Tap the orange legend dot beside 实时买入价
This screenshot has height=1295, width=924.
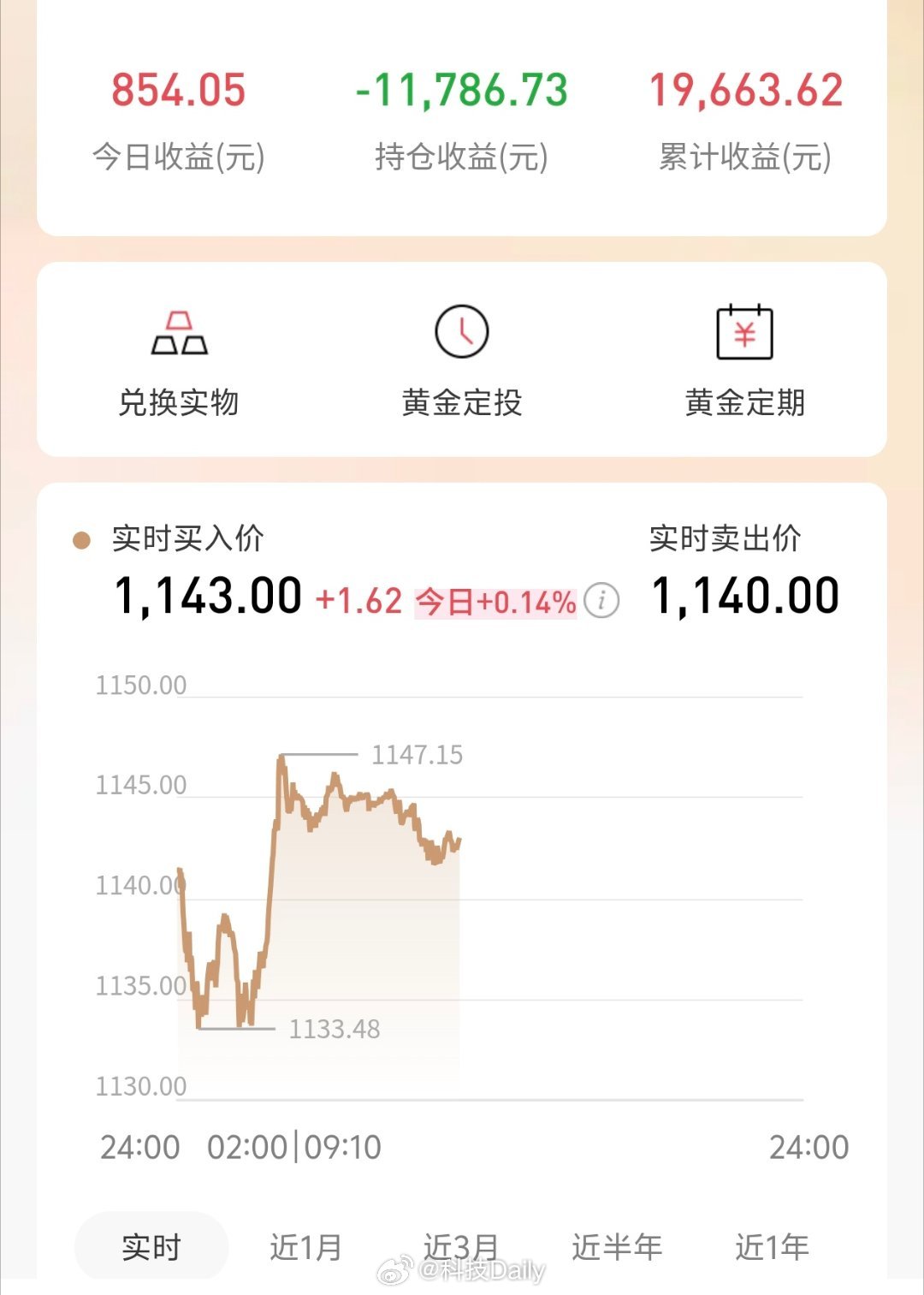click(x=81, y=540)
